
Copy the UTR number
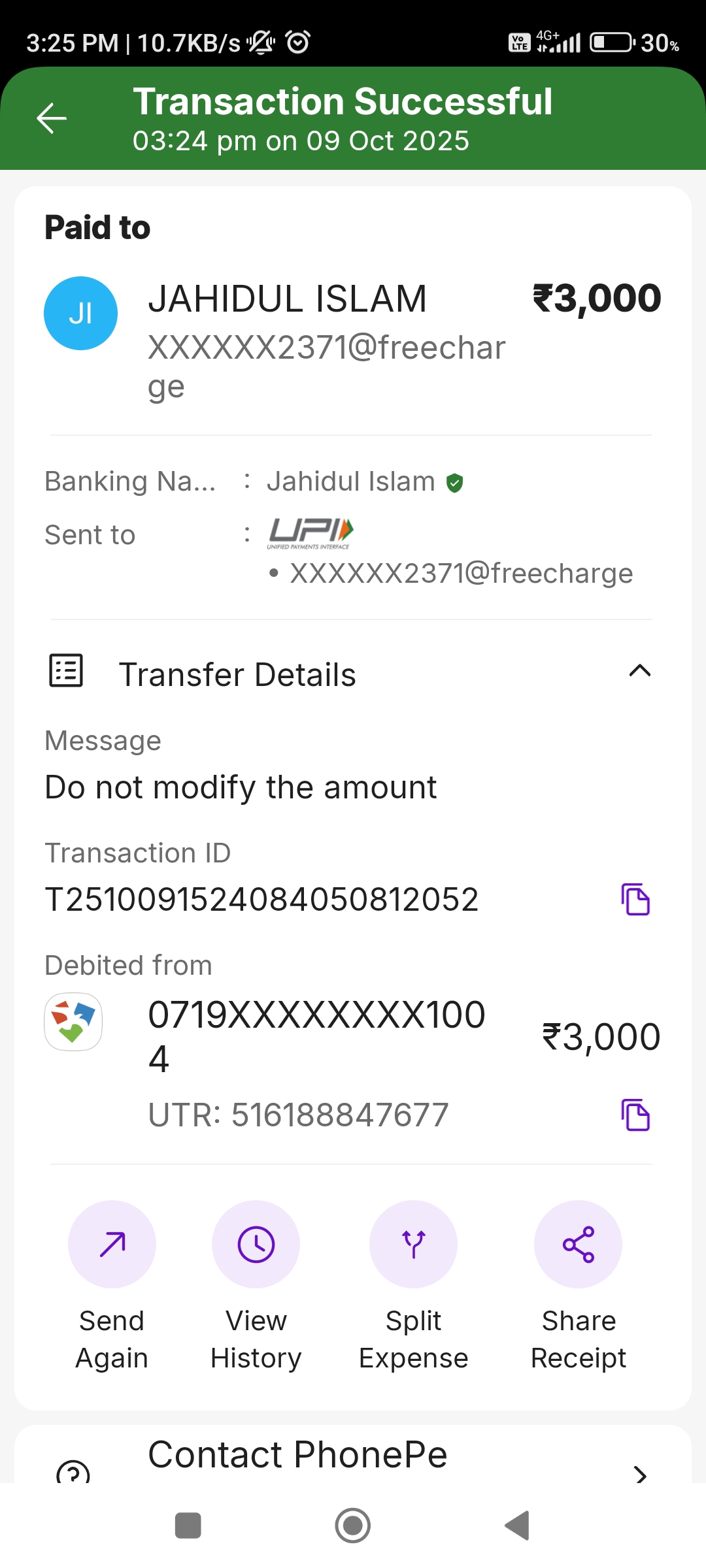coord(635,1115)
